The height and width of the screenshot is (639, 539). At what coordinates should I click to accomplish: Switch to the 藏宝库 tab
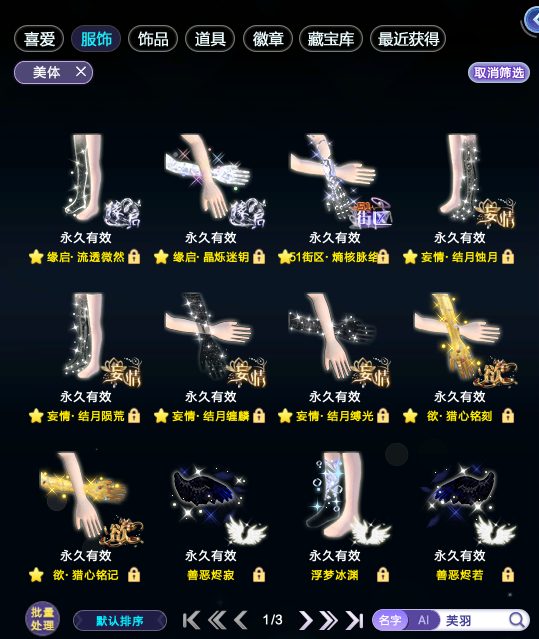coord(330,39)
